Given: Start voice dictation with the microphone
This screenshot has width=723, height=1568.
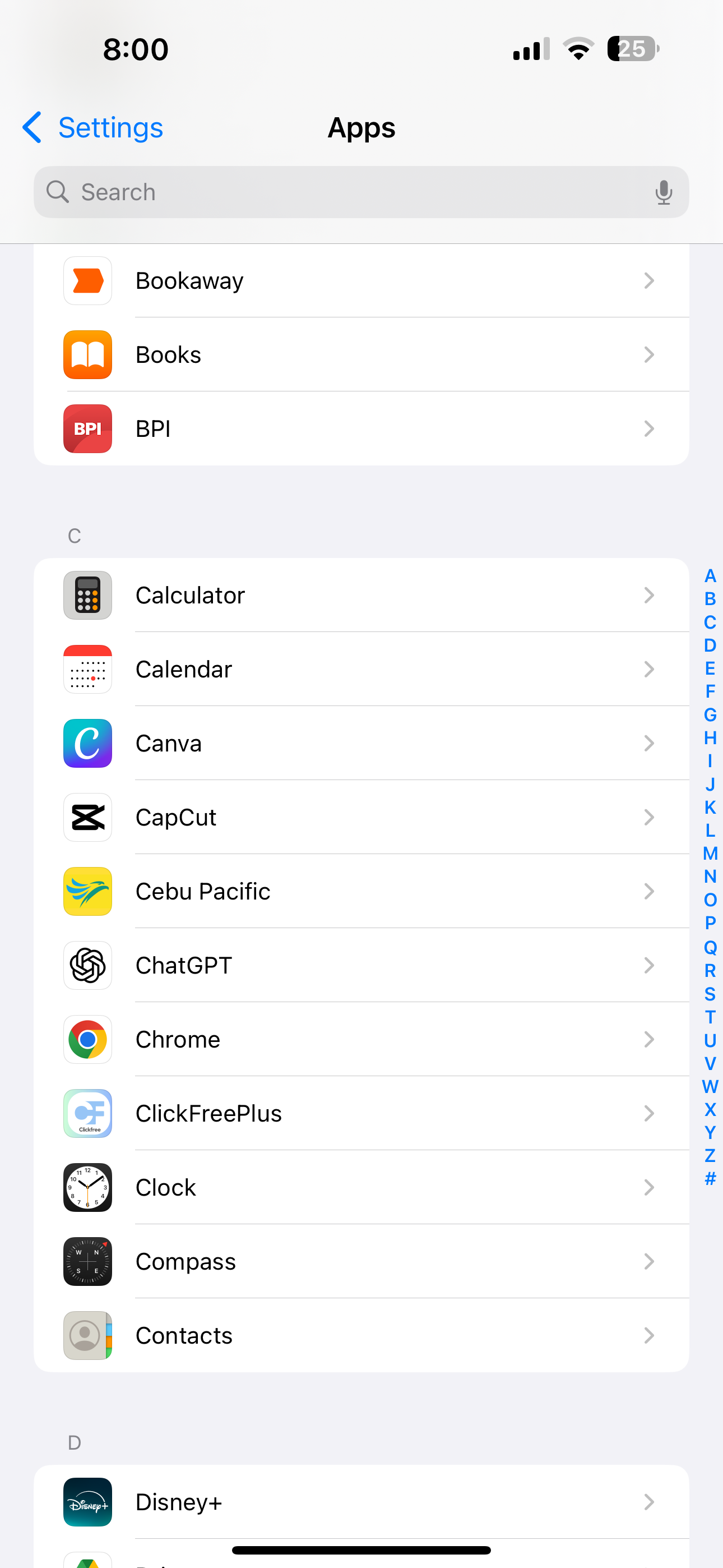Looking at the screenshot, I should click(664, 192).
